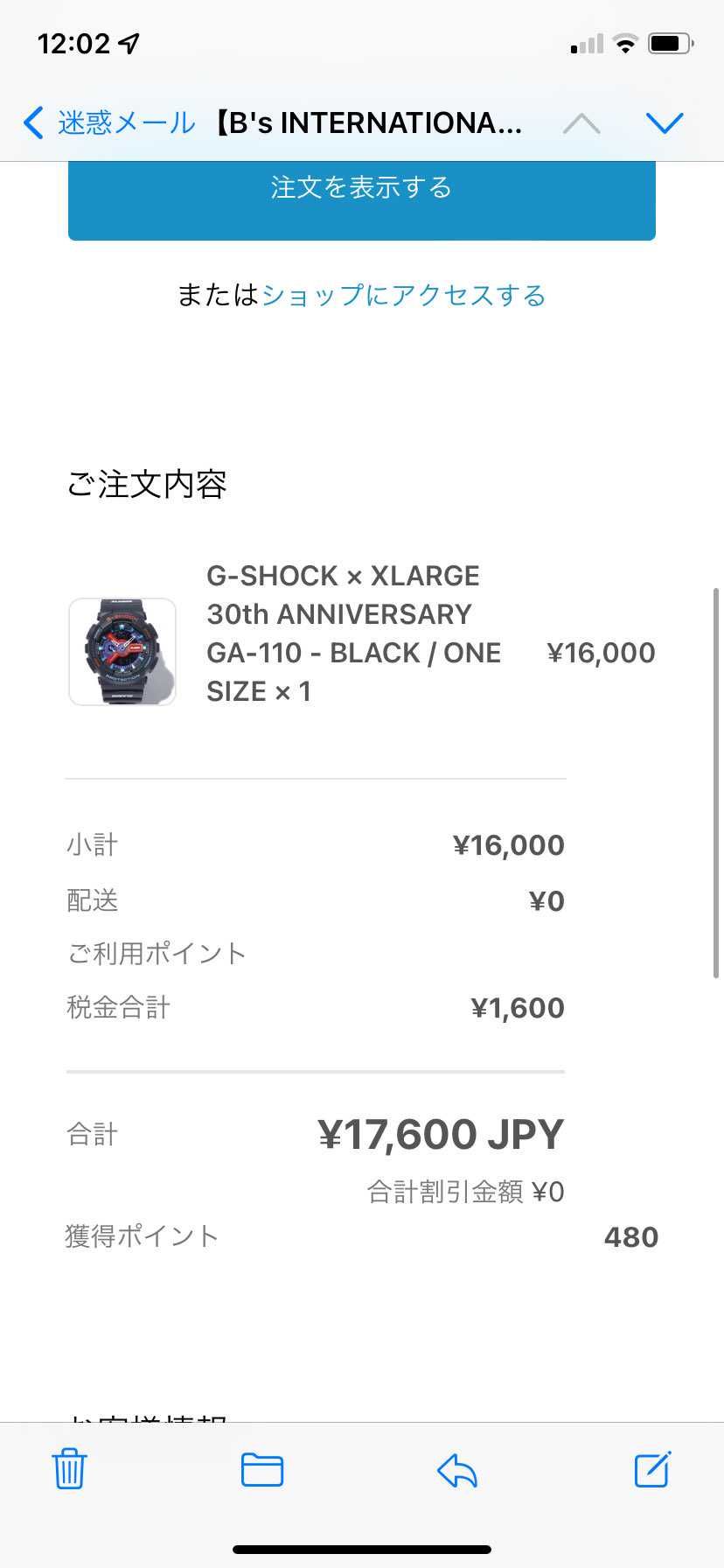This screenshot has width=724, height=1568.
Task: Tap the 獲得ポイント 480 value
Action: (x=631, y=1235)
